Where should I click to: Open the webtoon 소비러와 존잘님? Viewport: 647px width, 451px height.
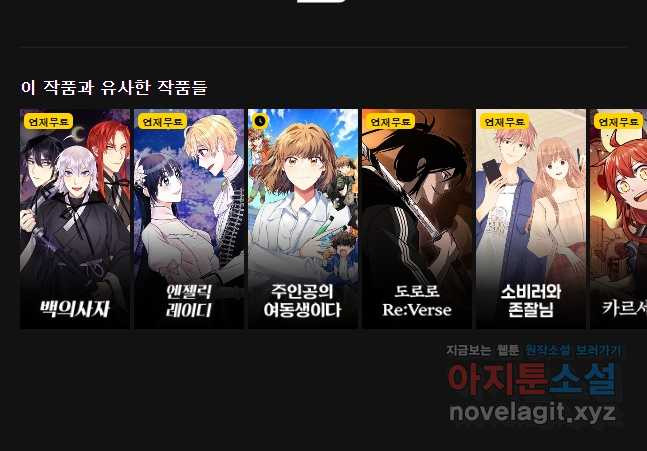[x=530, y=219]
